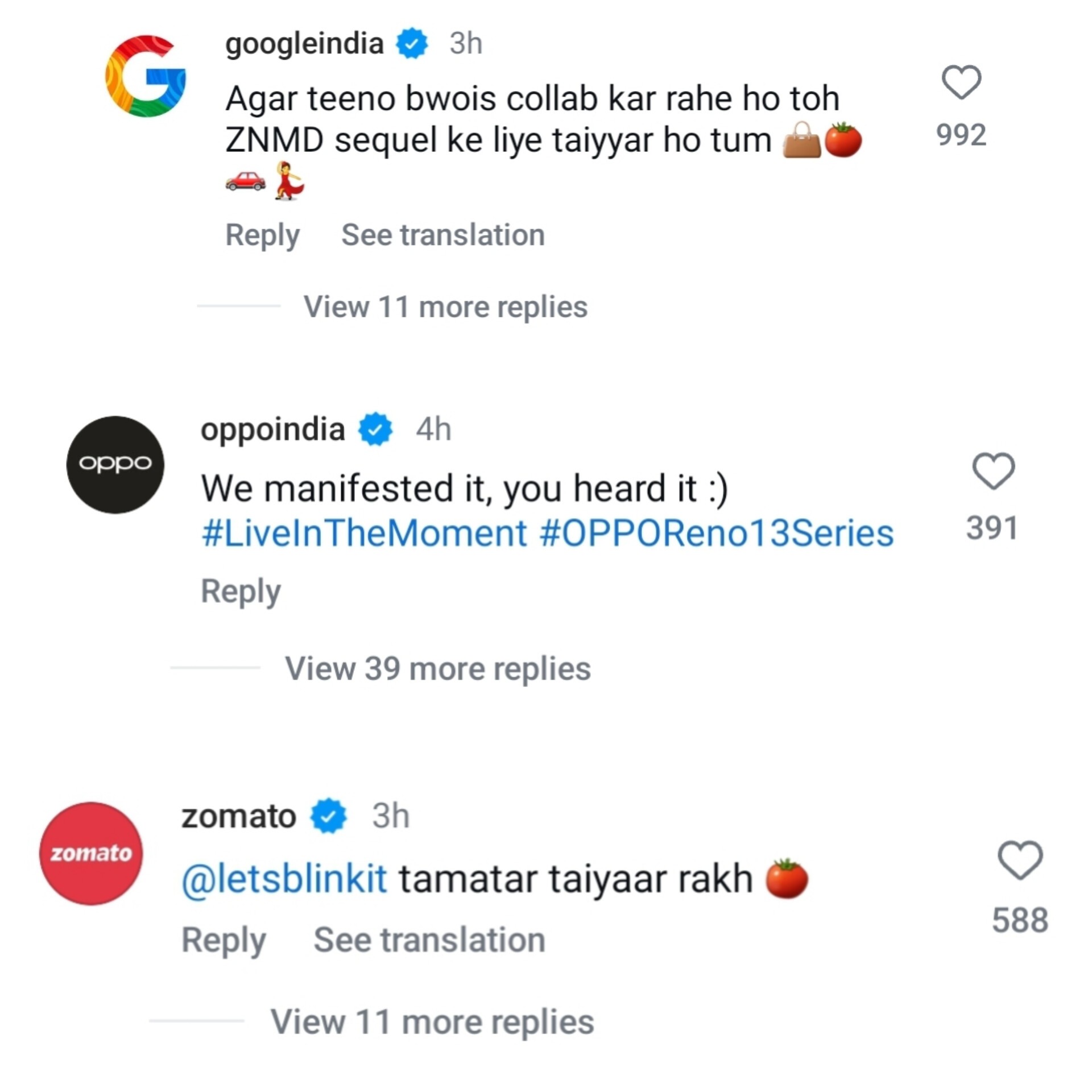The image size is (1092, 1092).
Task: Open oppoindia's profile picture
Action: (115, 464)
